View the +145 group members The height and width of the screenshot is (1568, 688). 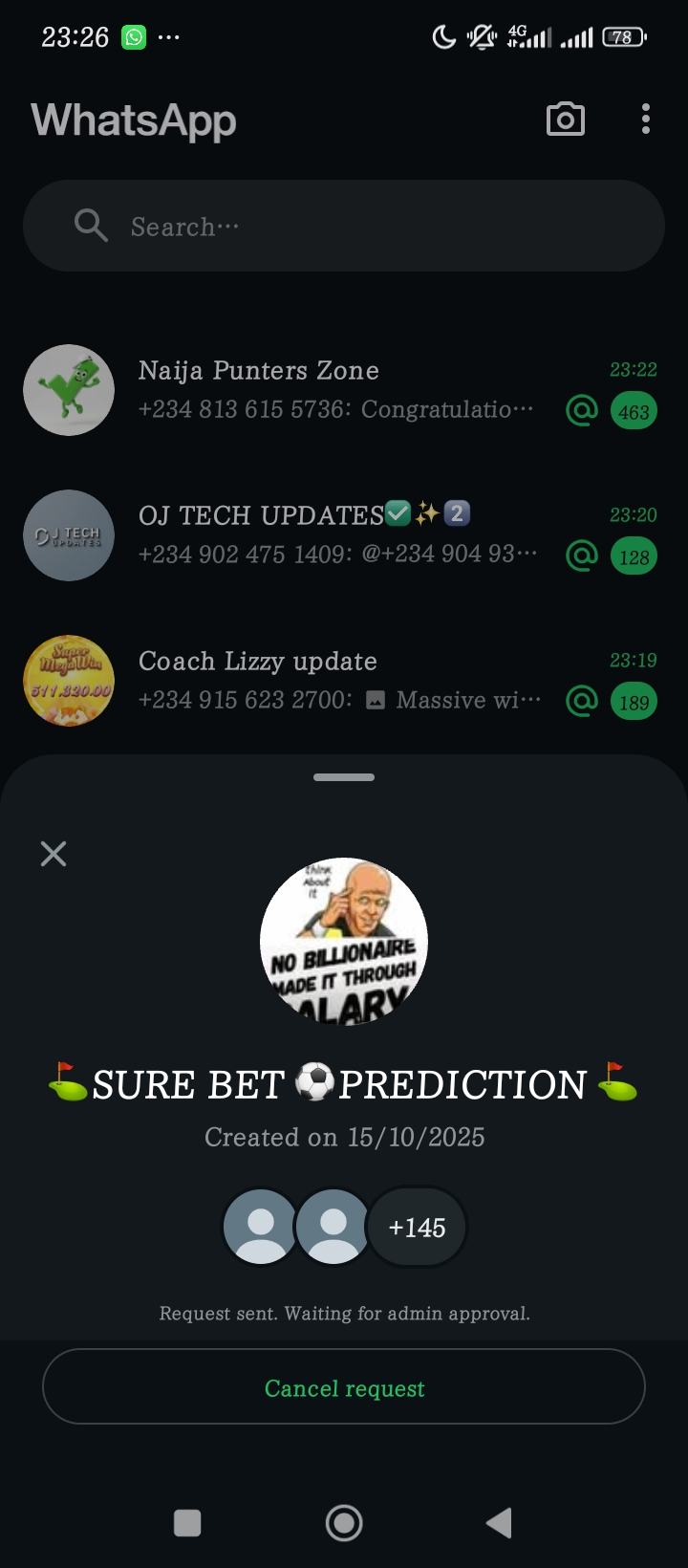(x=418, y=1227)
